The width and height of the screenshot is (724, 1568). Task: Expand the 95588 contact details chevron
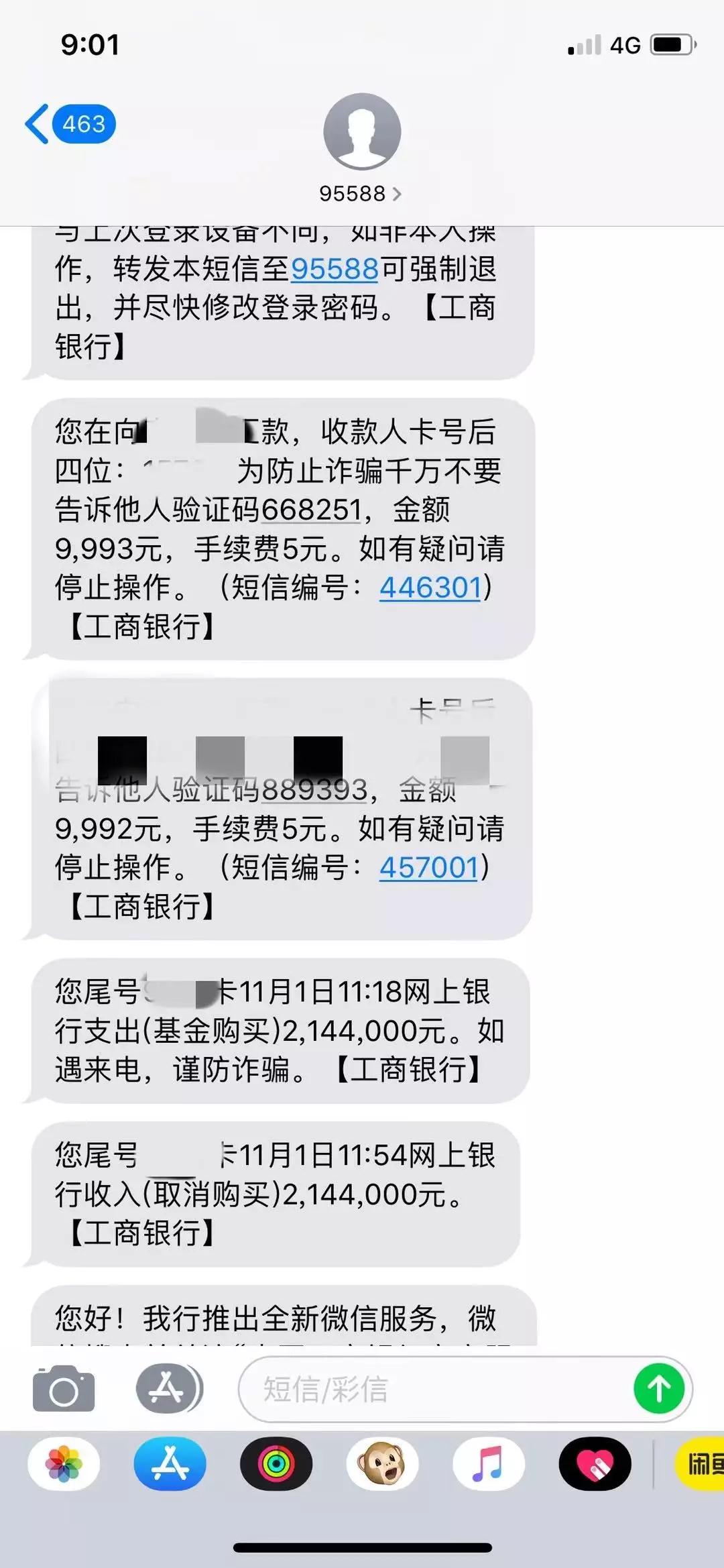pos(398,193)
